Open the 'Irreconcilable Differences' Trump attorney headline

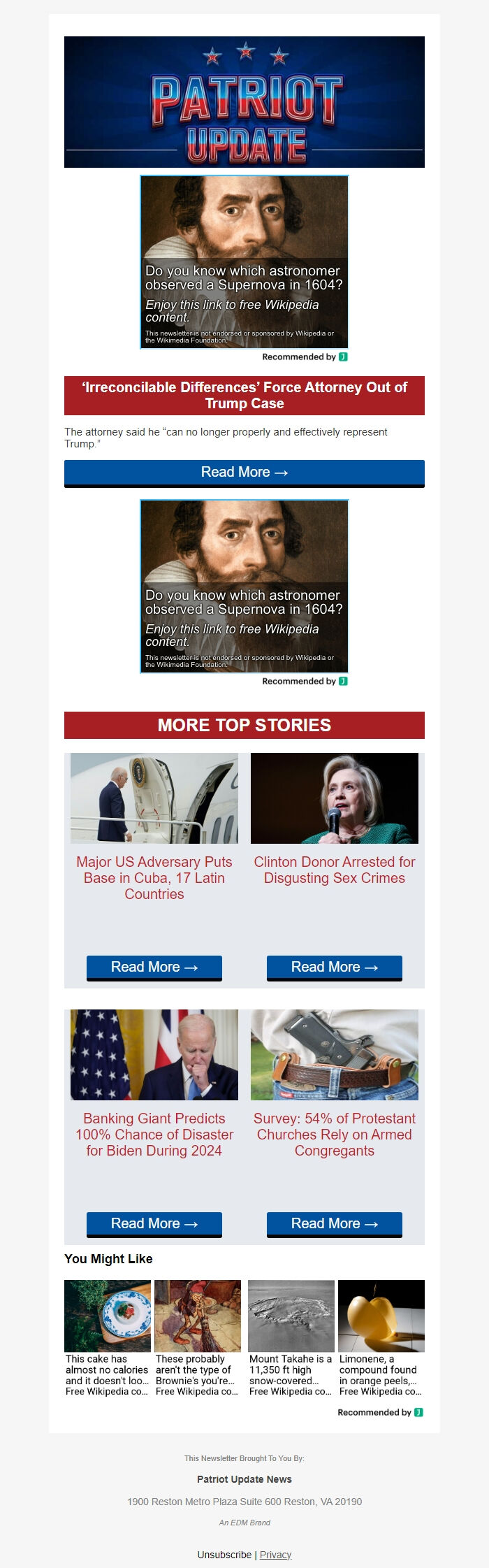coord(245,395)
